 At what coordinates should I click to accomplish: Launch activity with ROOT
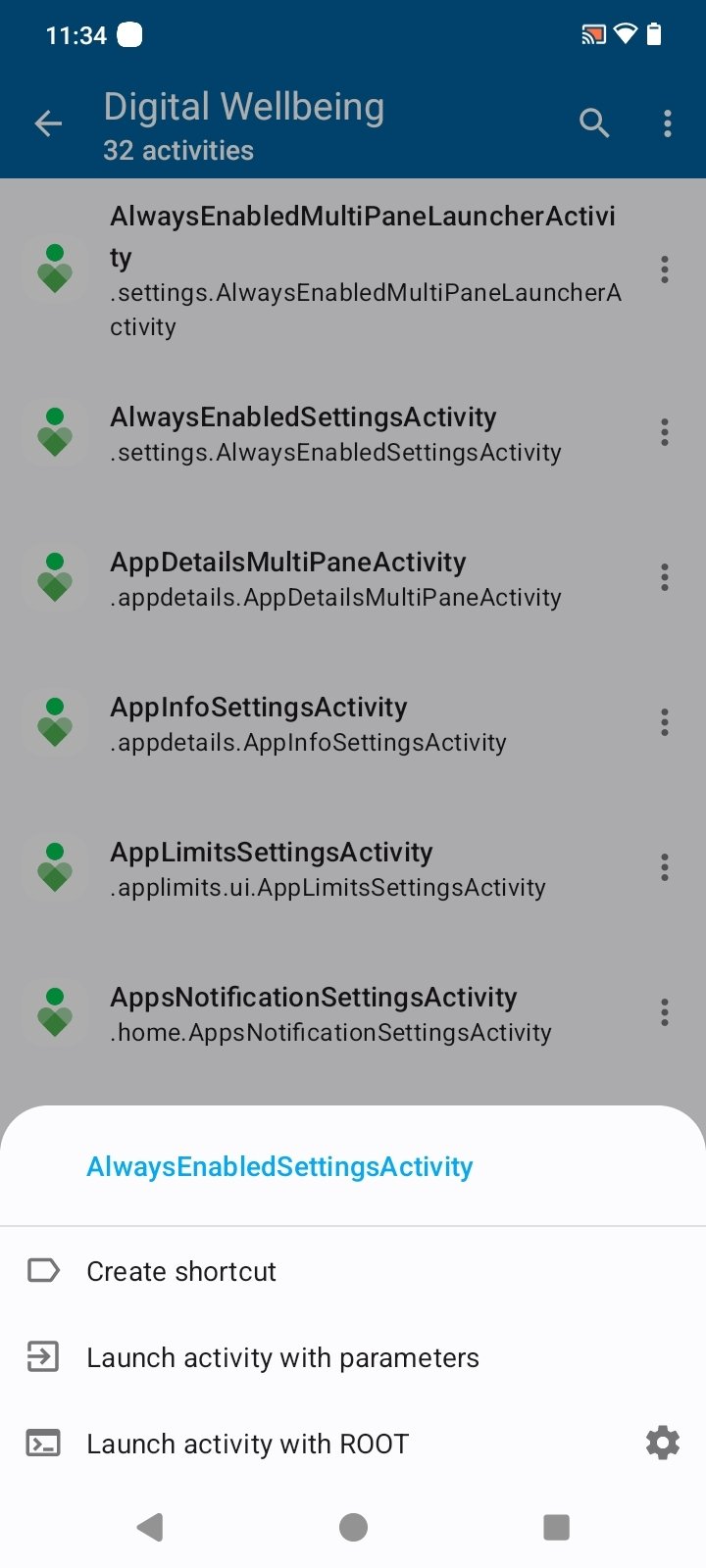pyautogui.click(x=247, y=1444)
